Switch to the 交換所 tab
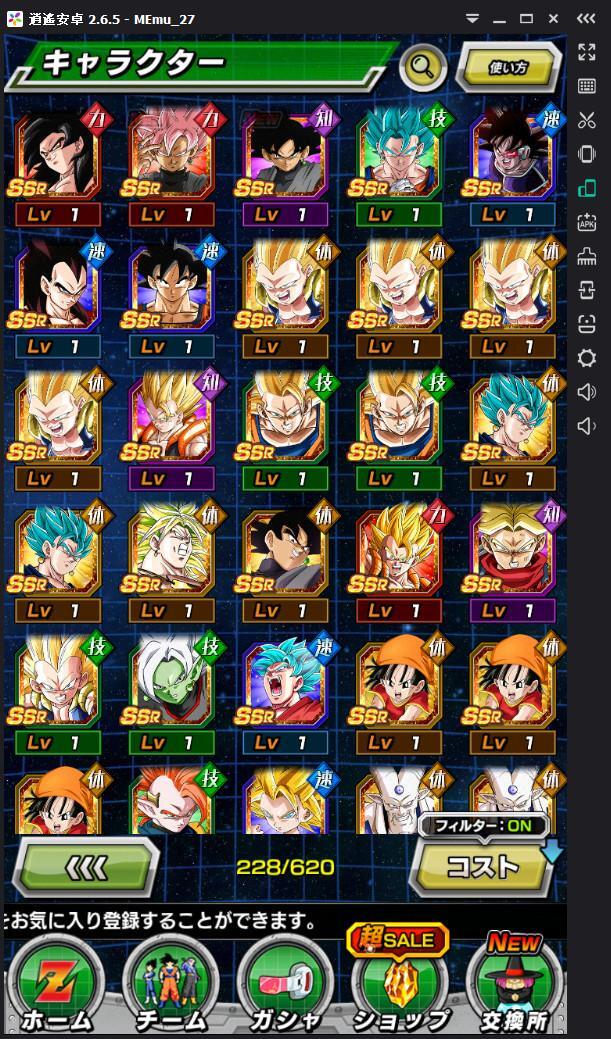 coord(512,984)
